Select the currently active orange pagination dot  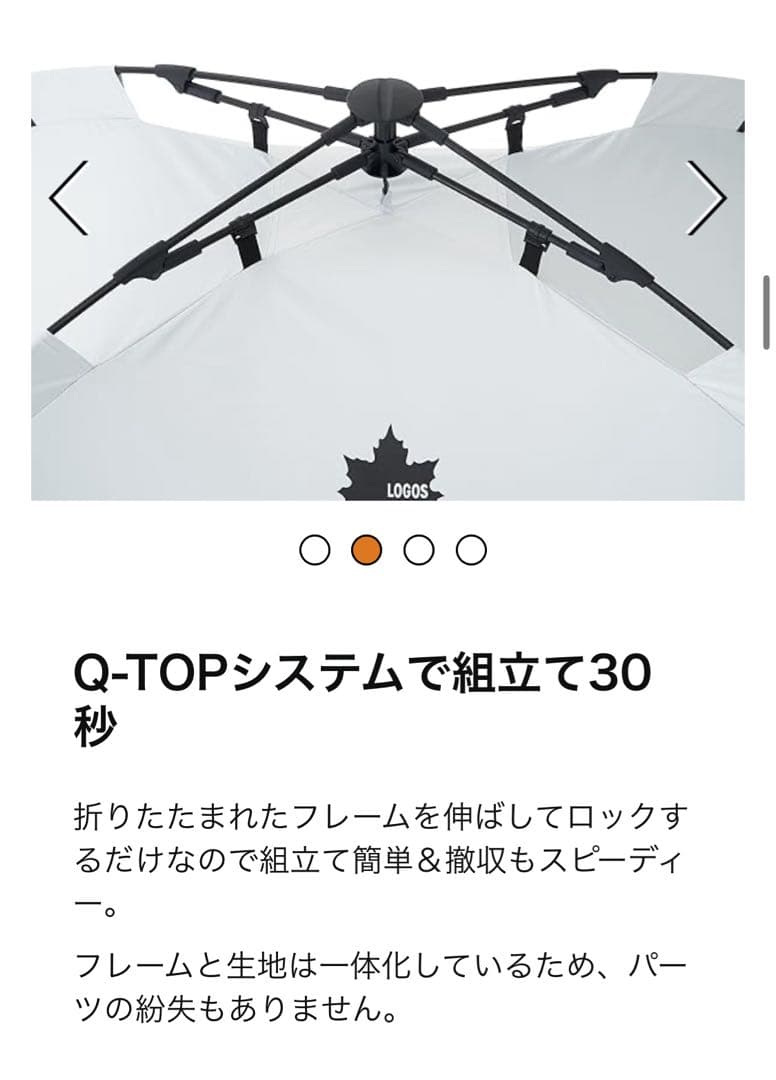click(x=366, y=549)
